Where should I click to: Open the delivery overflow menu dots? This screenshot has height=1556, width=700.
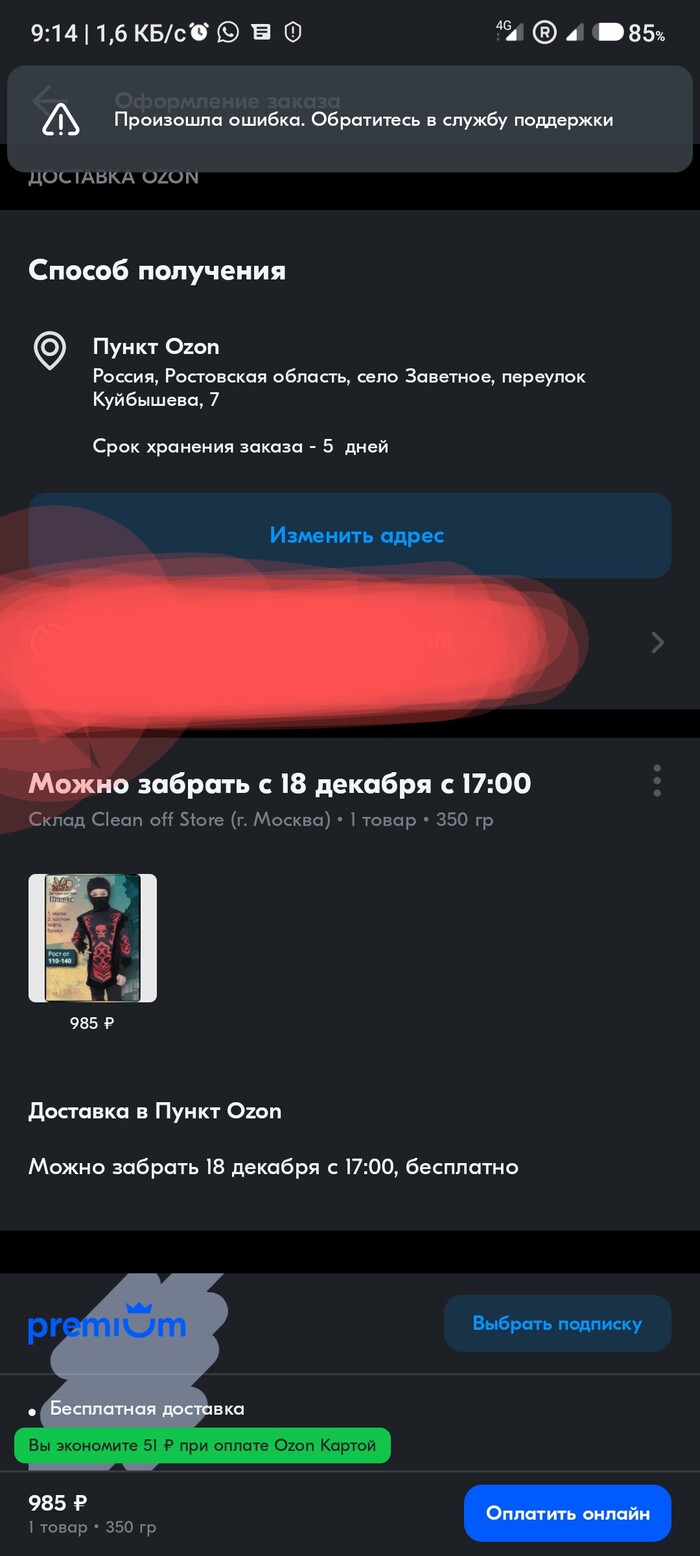tap(657, 781)
